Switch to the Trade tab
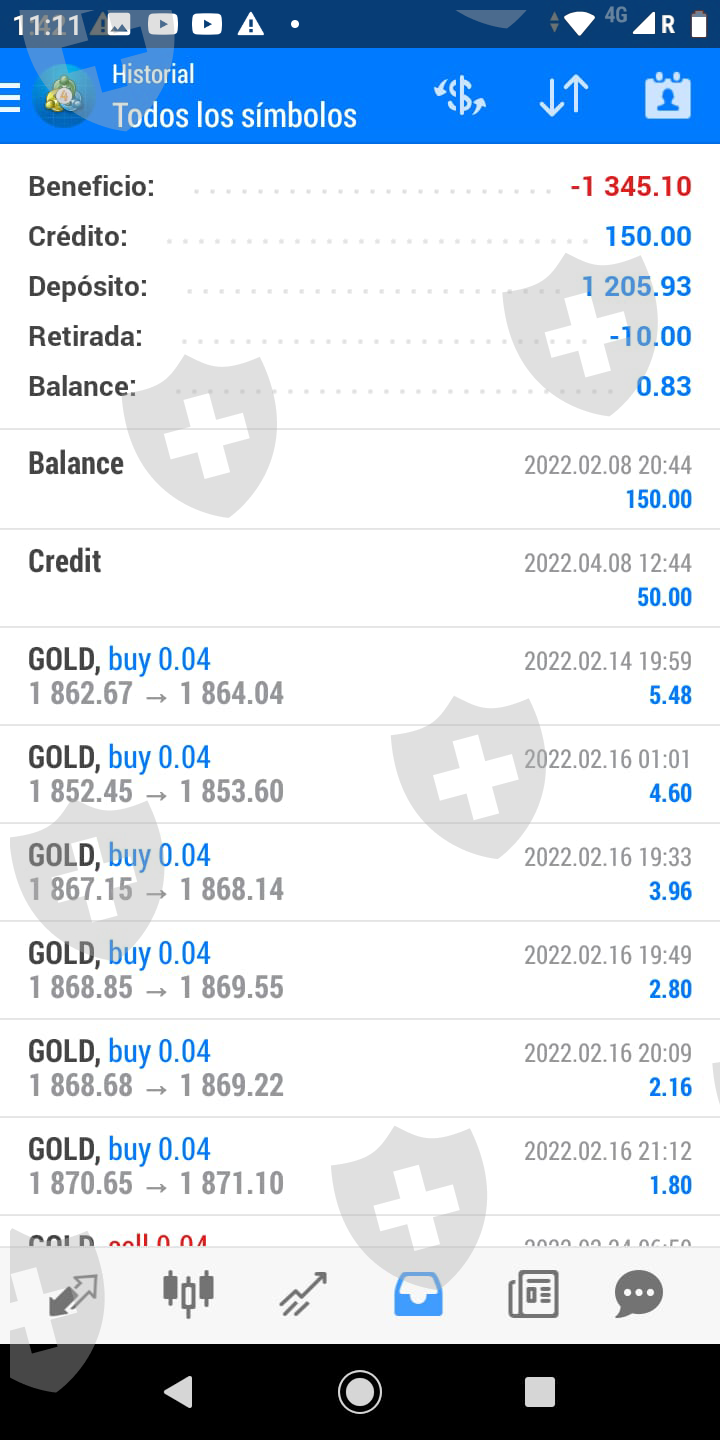This screenshot has height=1440, width=720. [303, 1294]
